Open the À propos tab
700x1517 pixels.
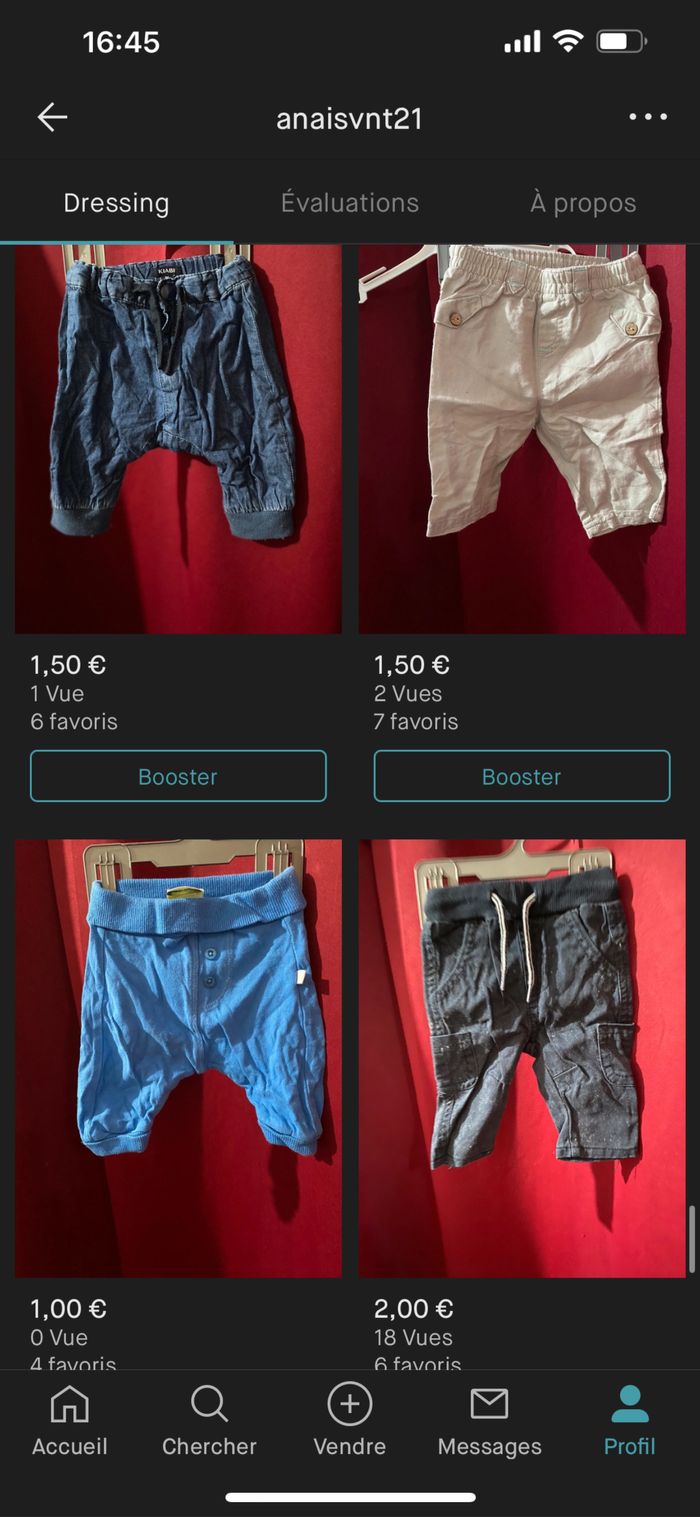point(582,203)
